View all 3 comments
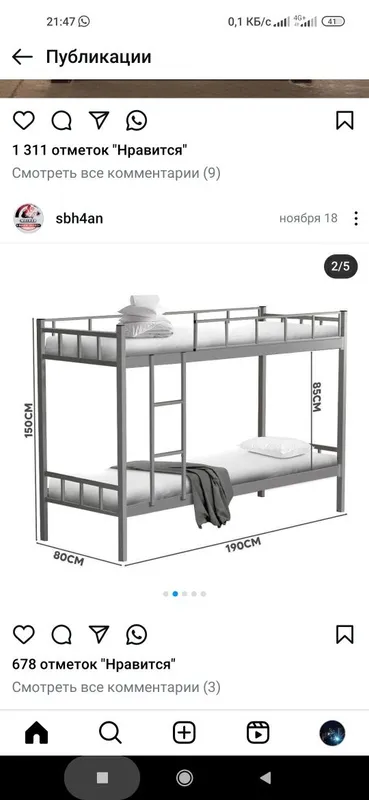This screenshot has width=369, height=800. pos(116,688)
